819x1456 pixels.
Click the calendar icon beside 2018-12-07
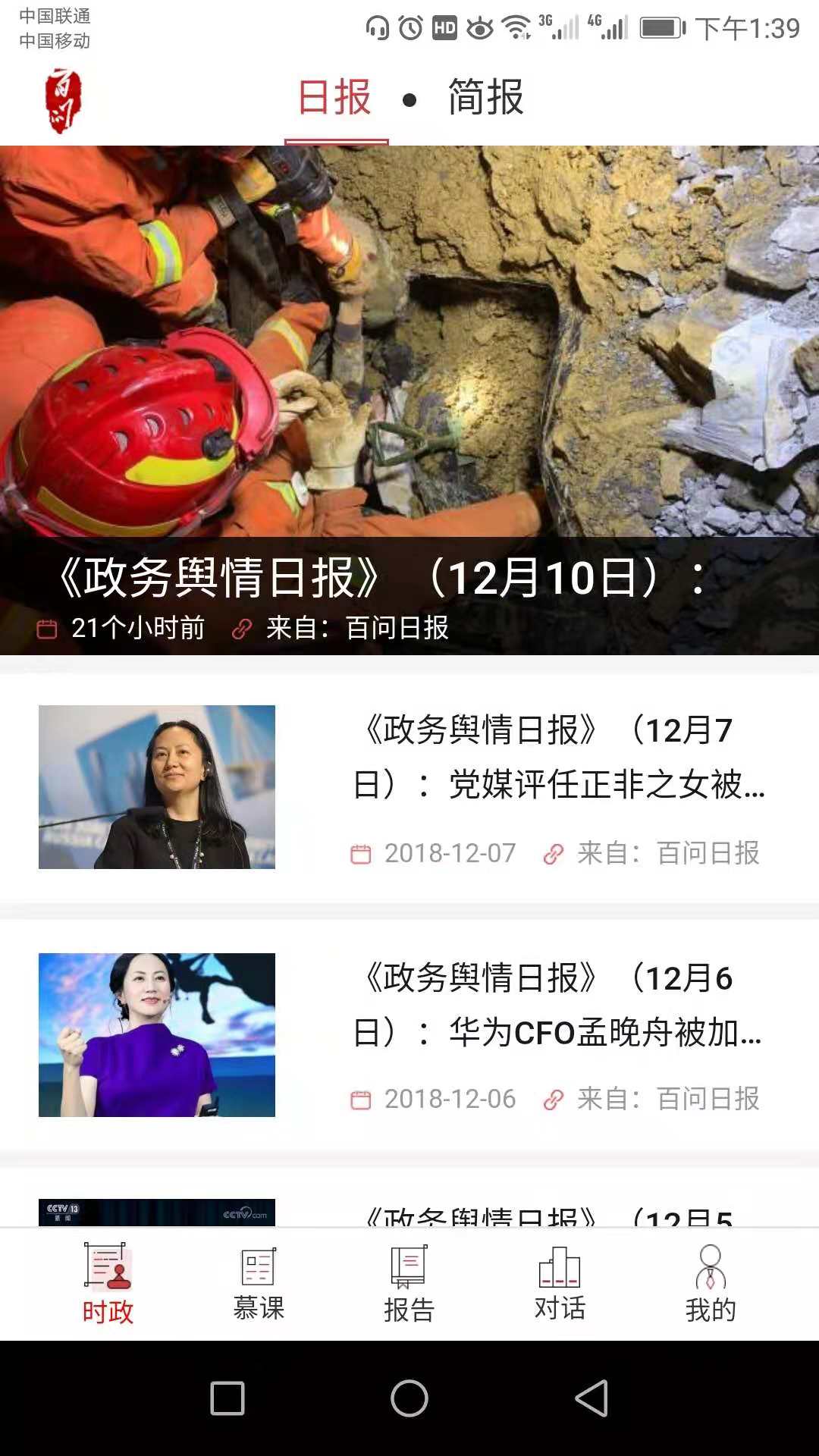coord(362,852)
